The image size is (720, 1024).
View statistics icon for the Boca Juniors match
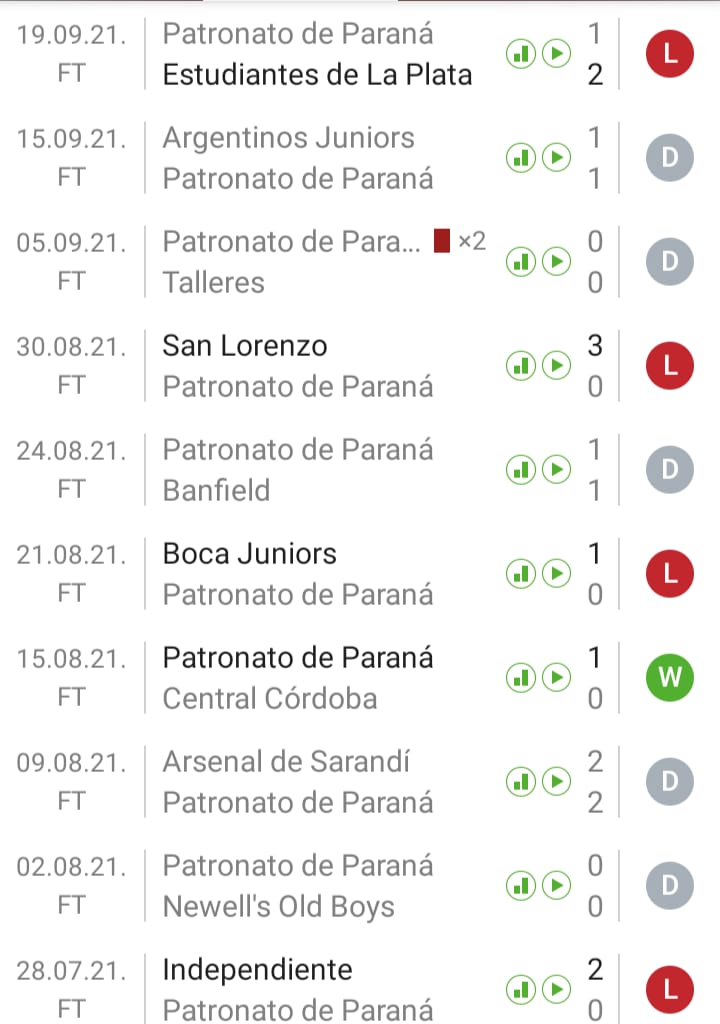521,573
